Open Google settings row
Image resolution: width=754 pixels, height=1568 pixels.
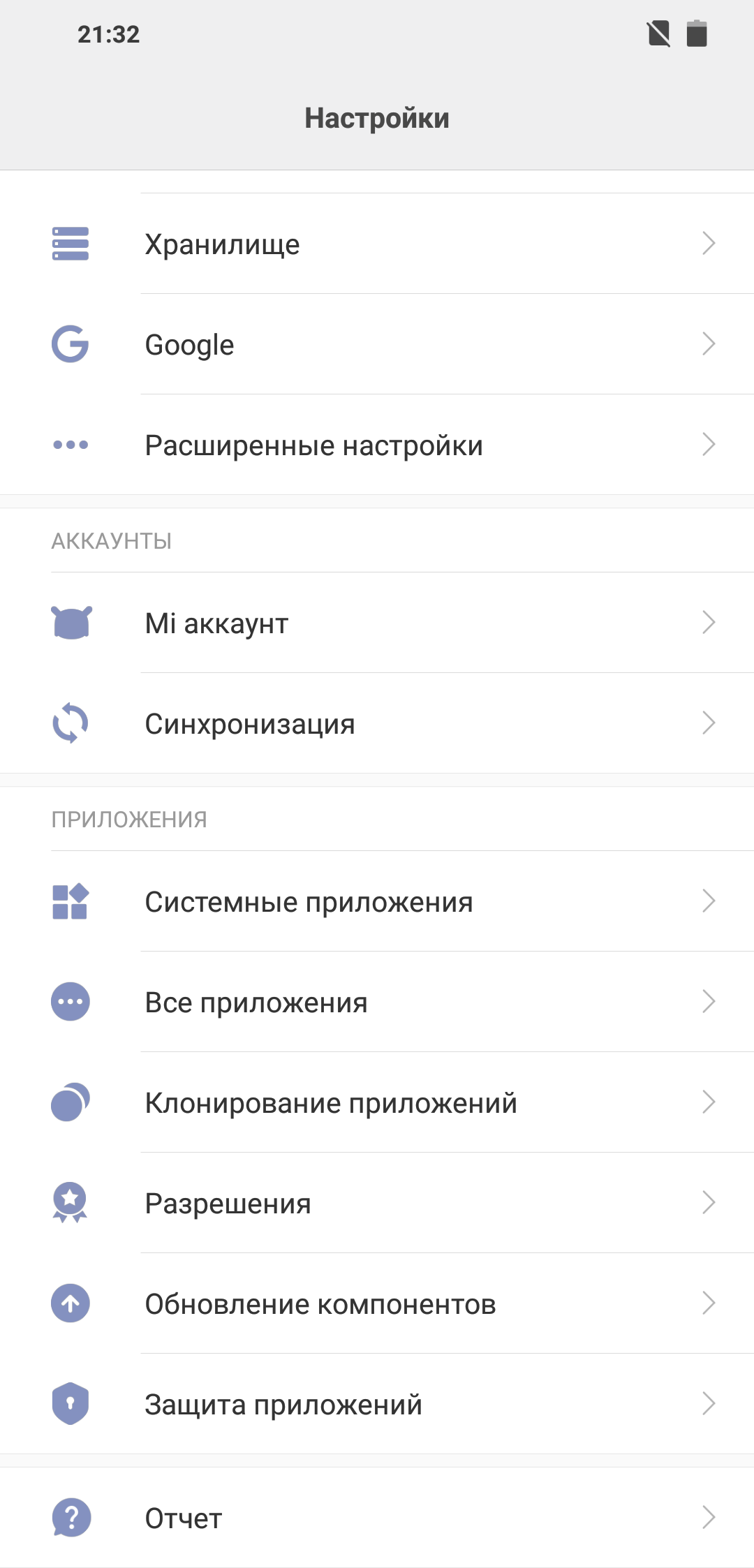pos(377,344)
